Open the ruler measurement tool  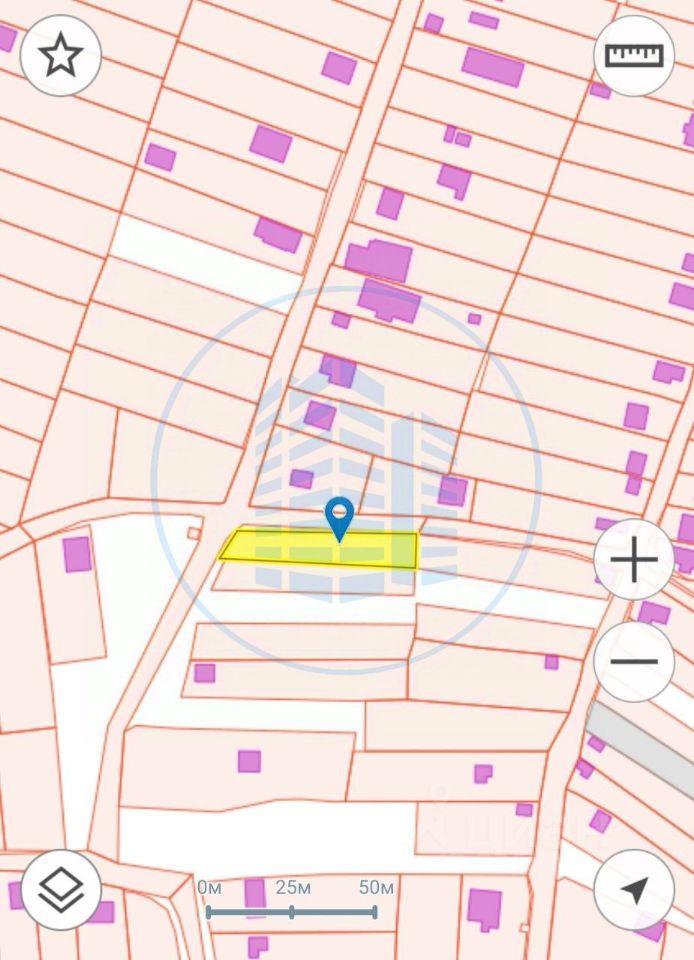634,56
